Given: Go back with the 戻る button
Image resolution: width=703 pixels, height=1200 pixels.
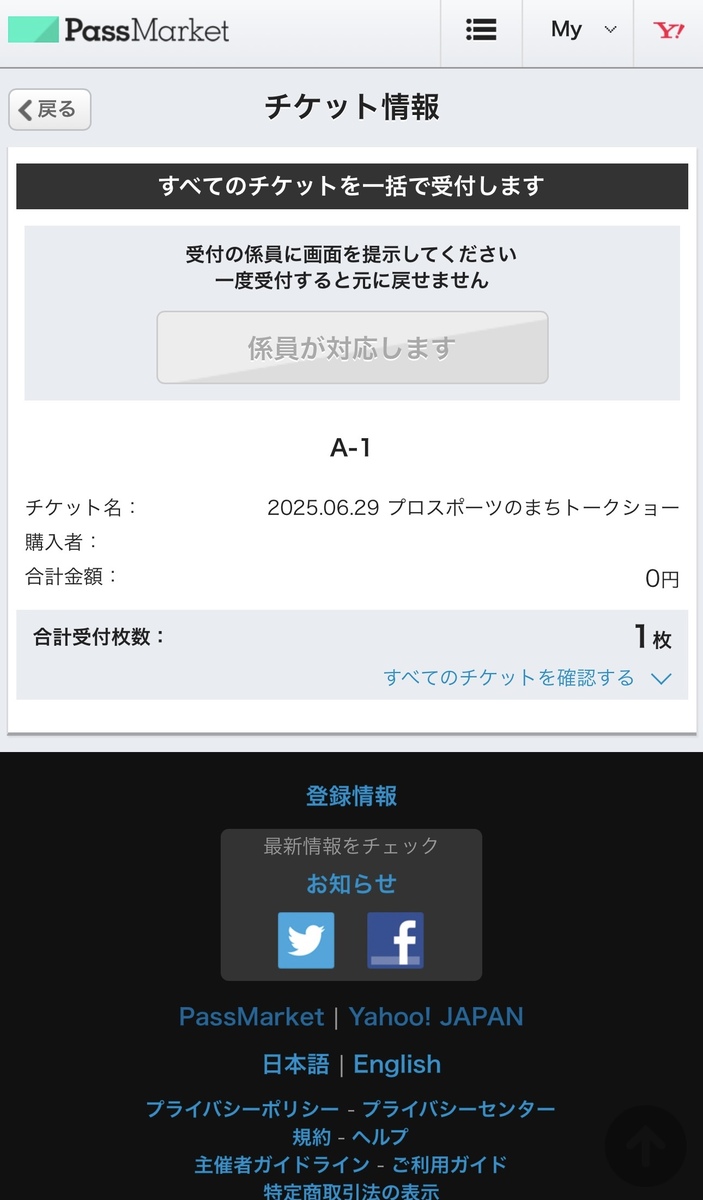Looking at the screenshot, I should [50, 110].
